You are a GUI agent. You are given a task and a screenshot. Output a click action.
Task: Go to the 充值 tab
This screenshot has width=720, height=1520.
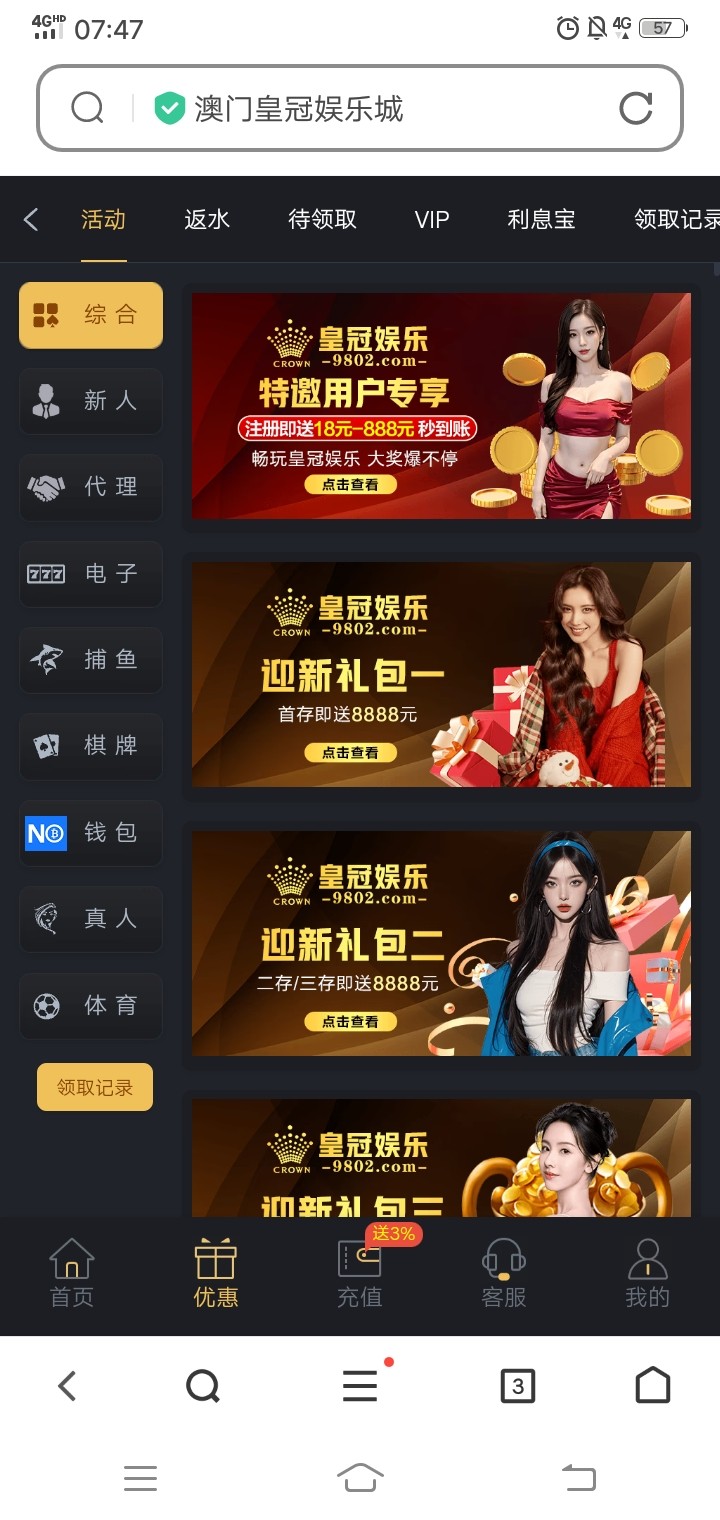point(359,1272)
